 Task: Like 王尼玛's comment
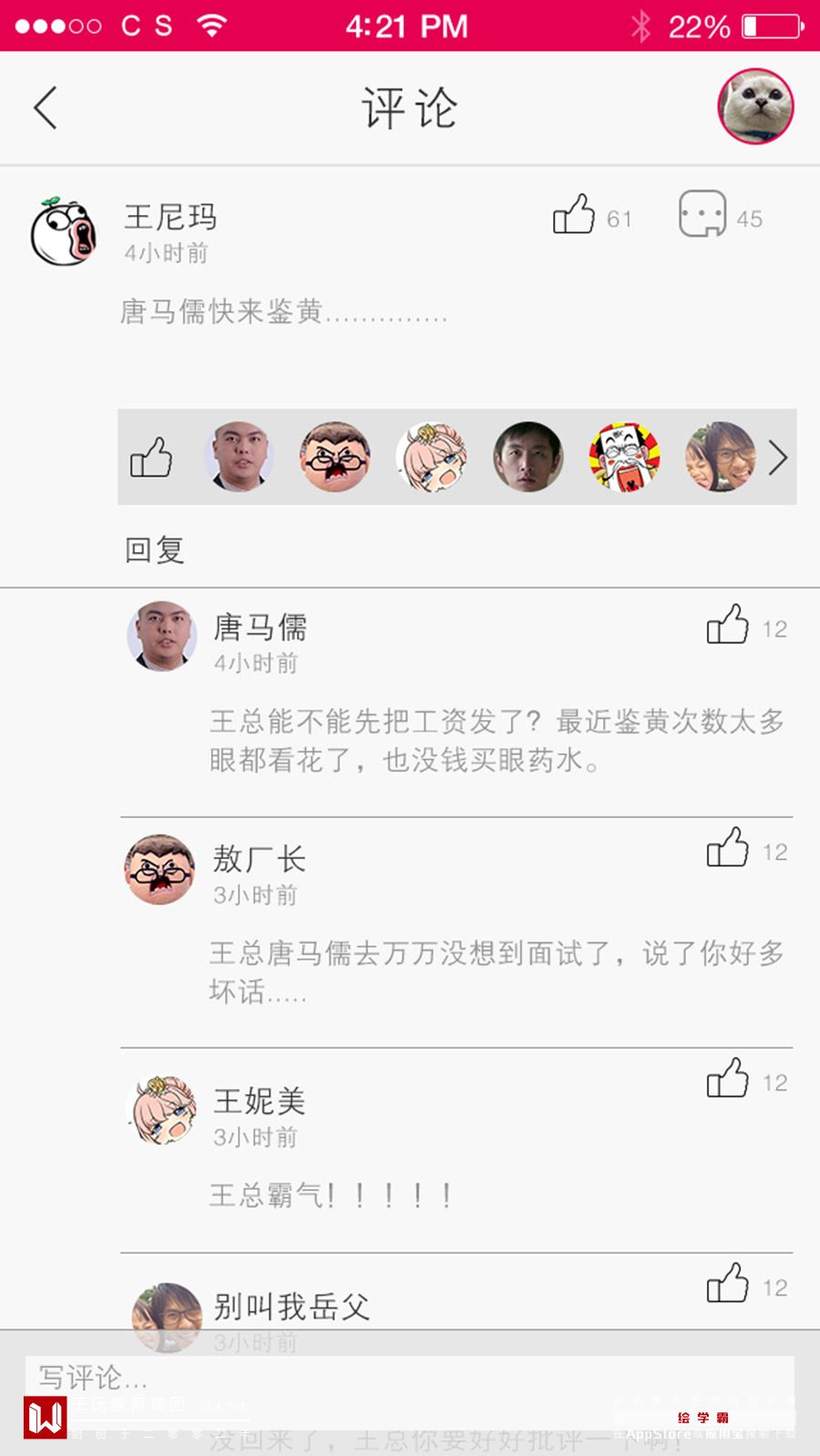574,215
